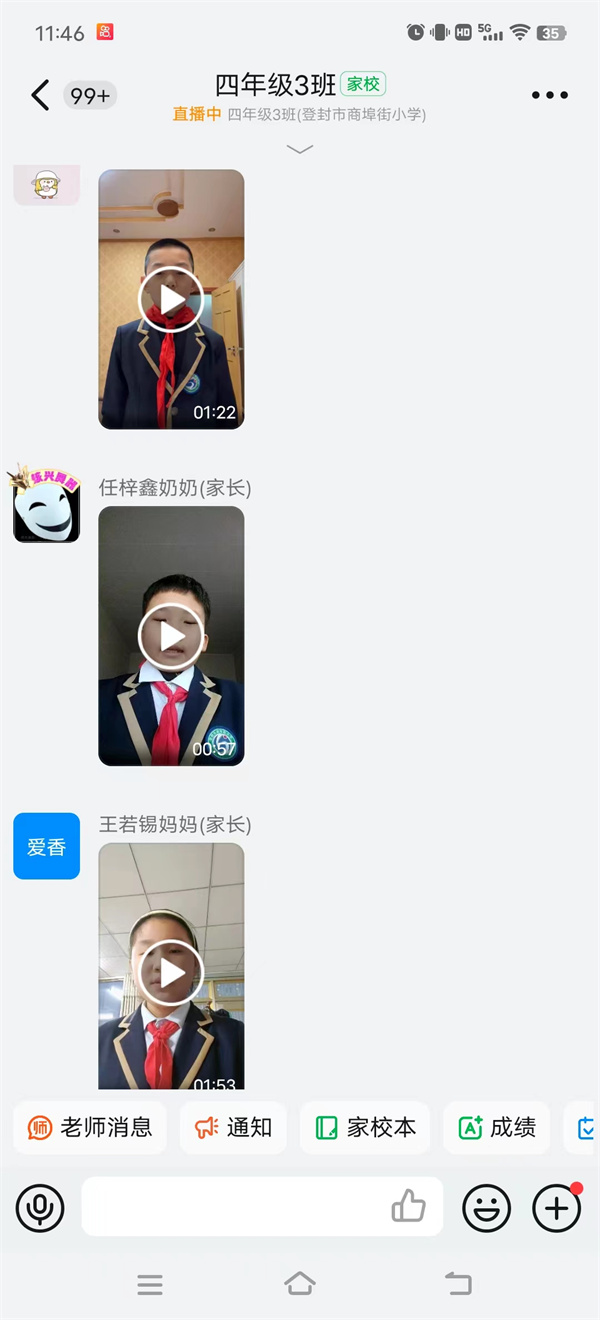Switch to voice input microphone
600x1320 pixels.
tap(40, 1208)
